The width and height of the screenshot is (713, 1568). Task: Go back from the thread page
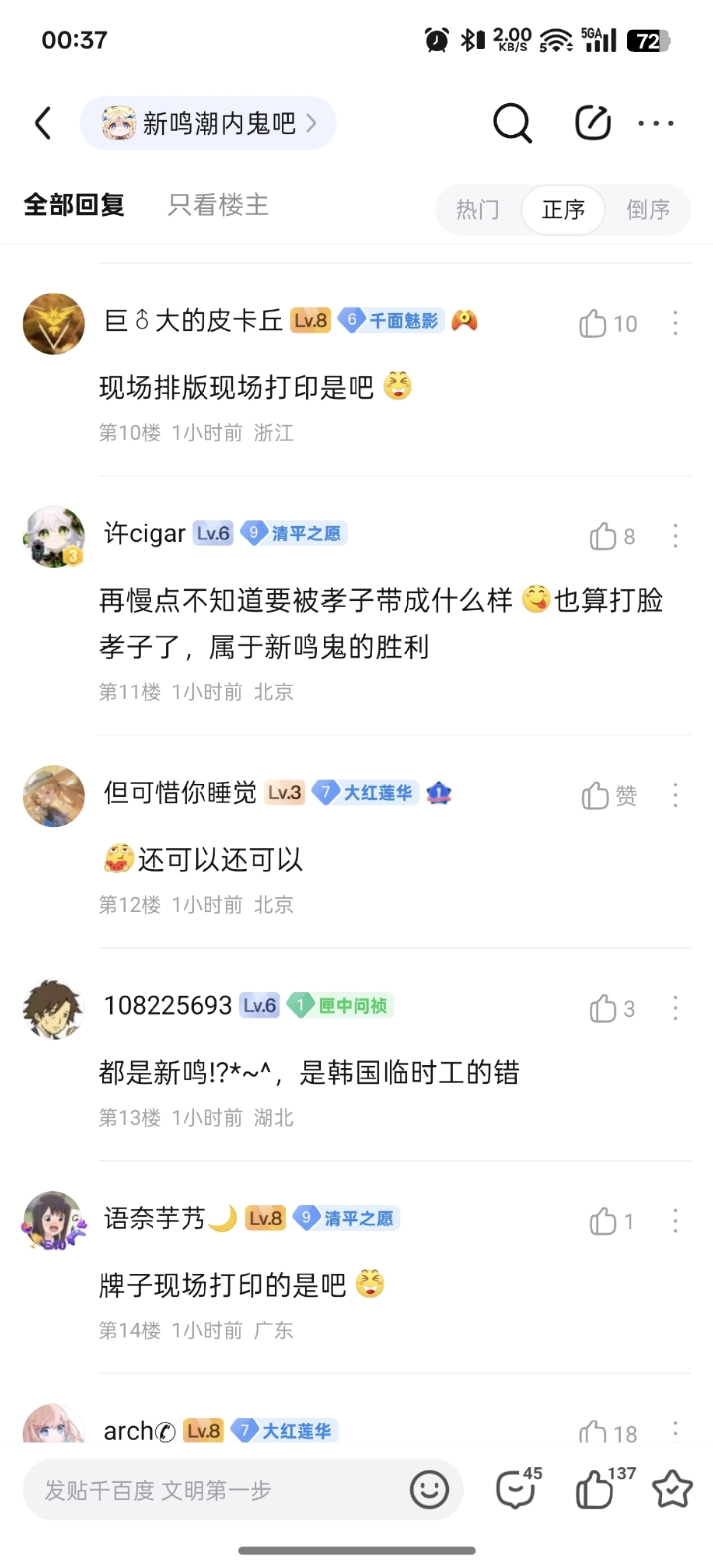(x=43, y=124)
